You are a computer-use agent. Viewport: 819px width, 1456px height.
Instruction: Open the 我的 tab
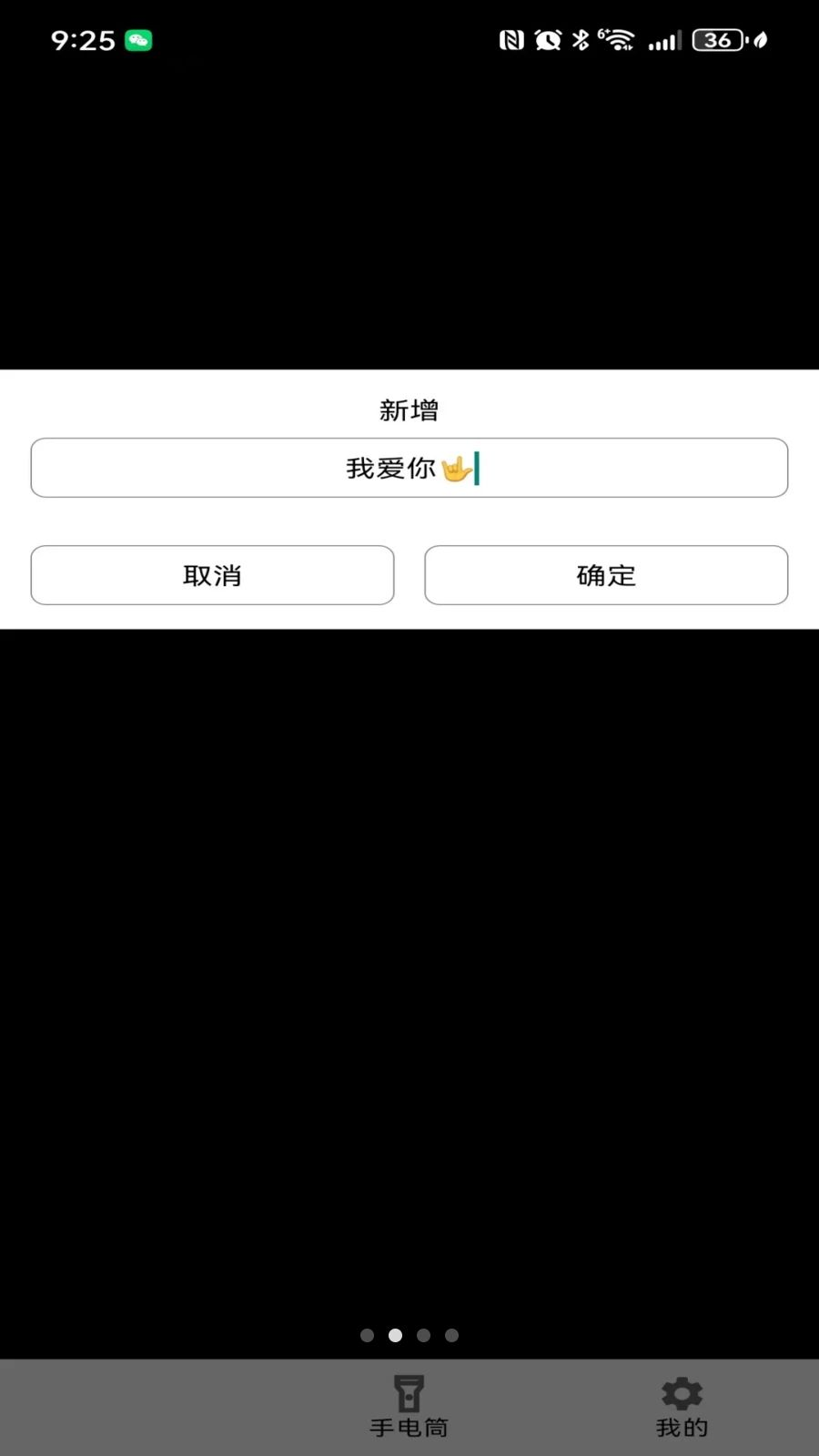682,1407
